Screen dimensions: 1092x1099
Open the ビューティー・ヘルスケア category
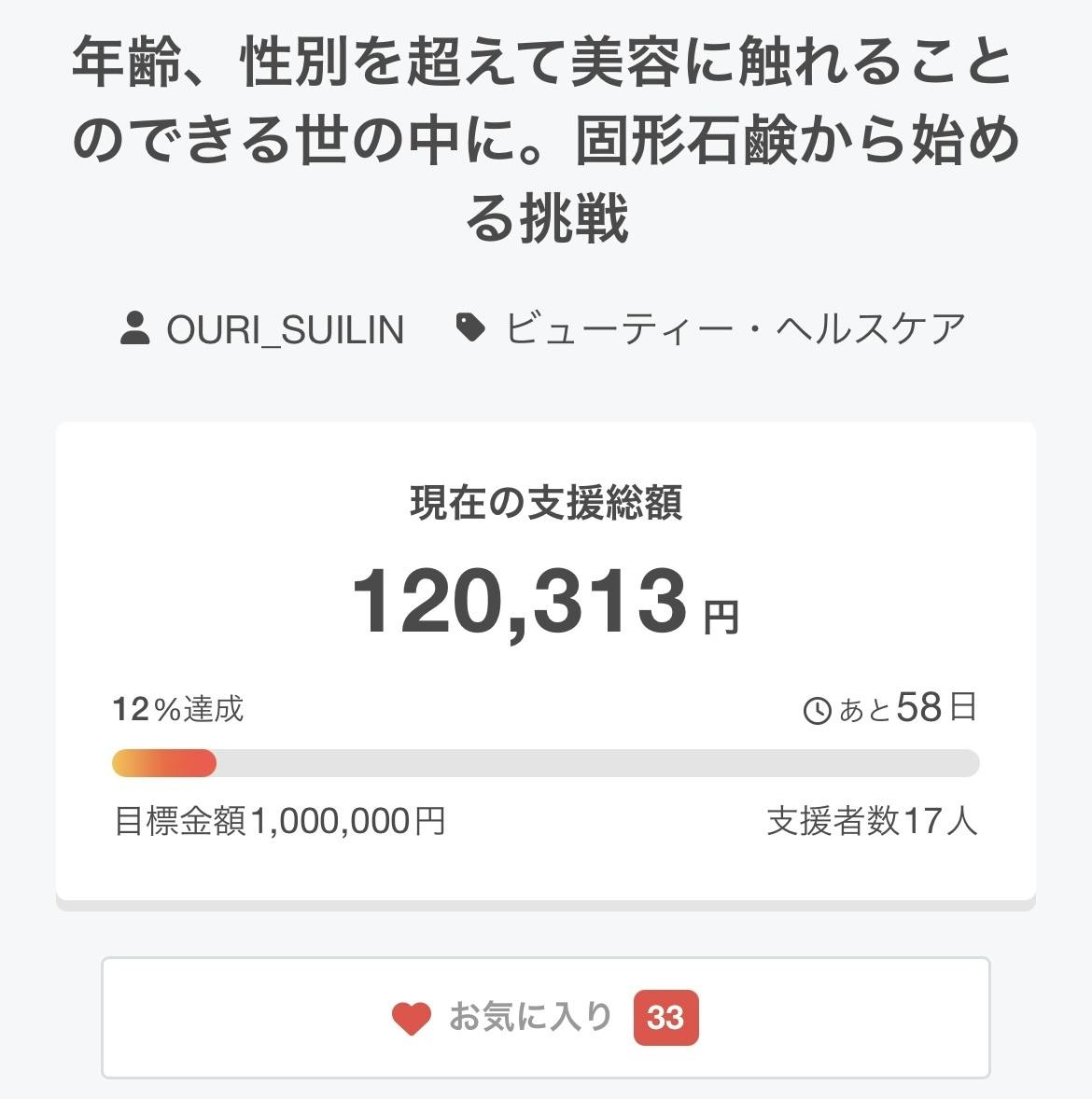point(734,329)
